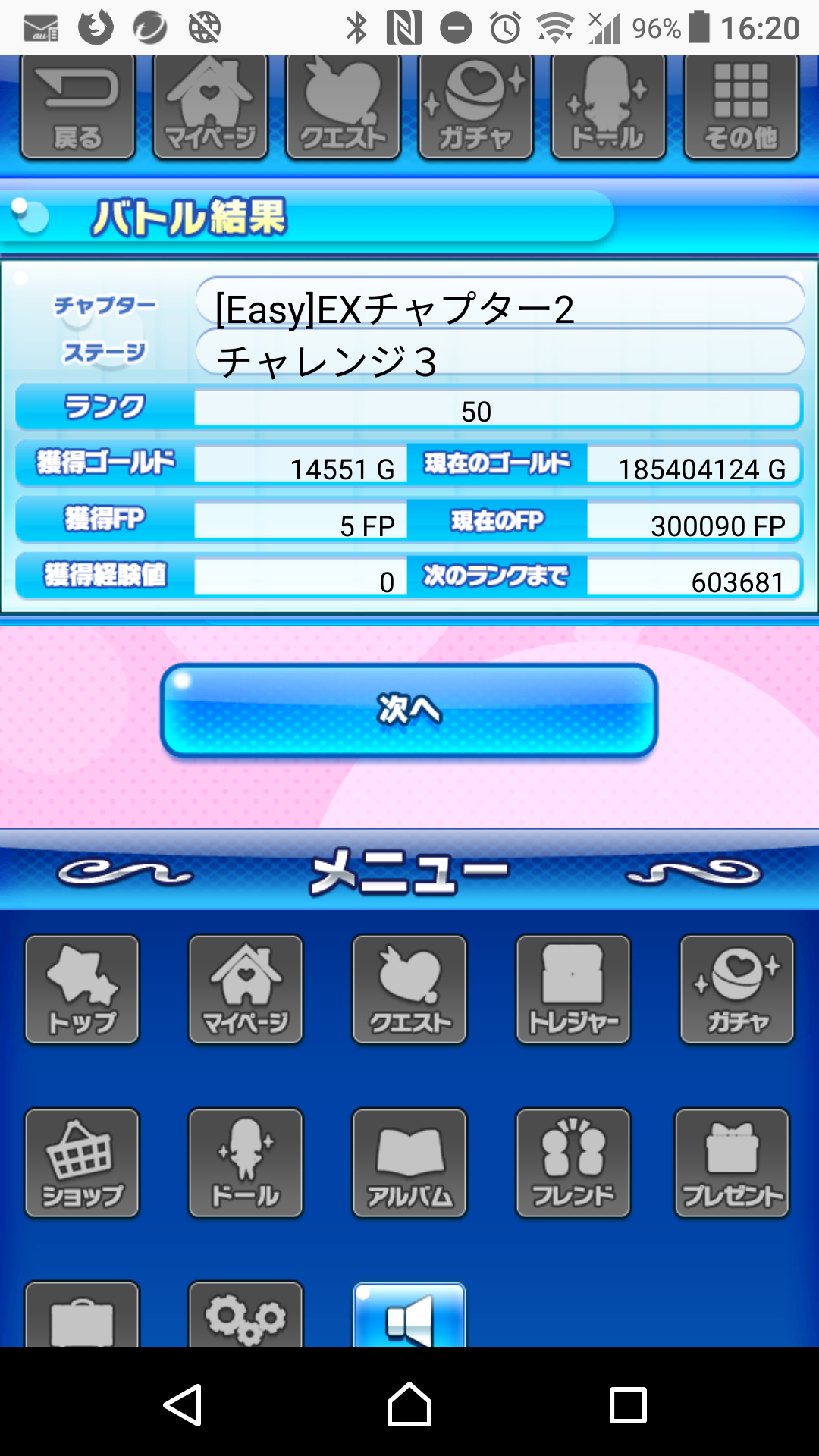Open the settings gears menu item
This screenshot has height=1456, width=819.
(x=246, y=1316)
